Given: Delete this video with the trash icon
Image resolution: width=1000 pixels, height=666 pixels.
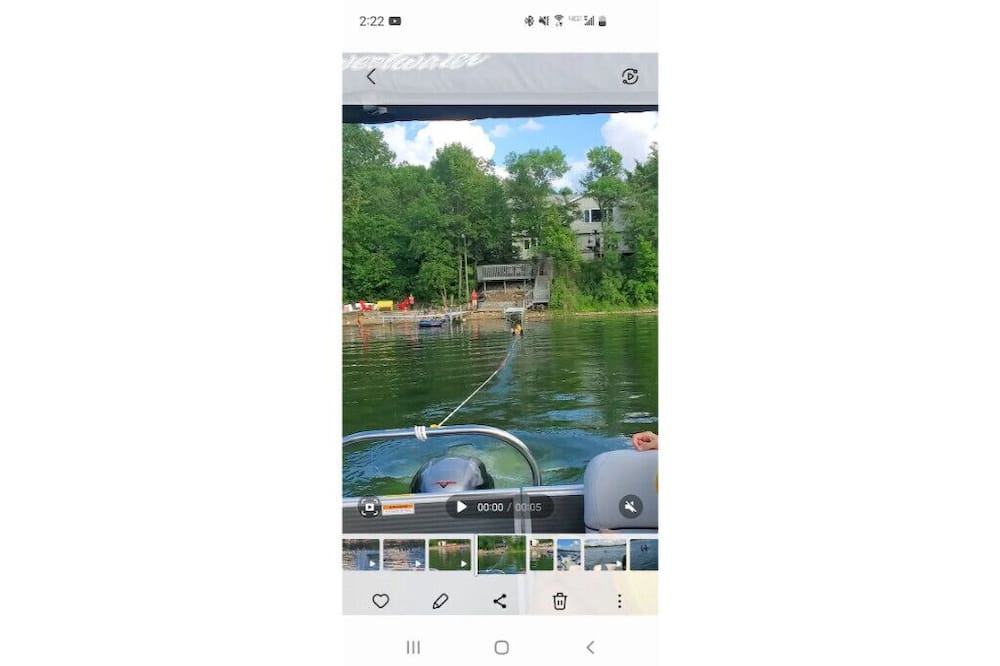Looking at the screenshot, I should tap(560, 601).
